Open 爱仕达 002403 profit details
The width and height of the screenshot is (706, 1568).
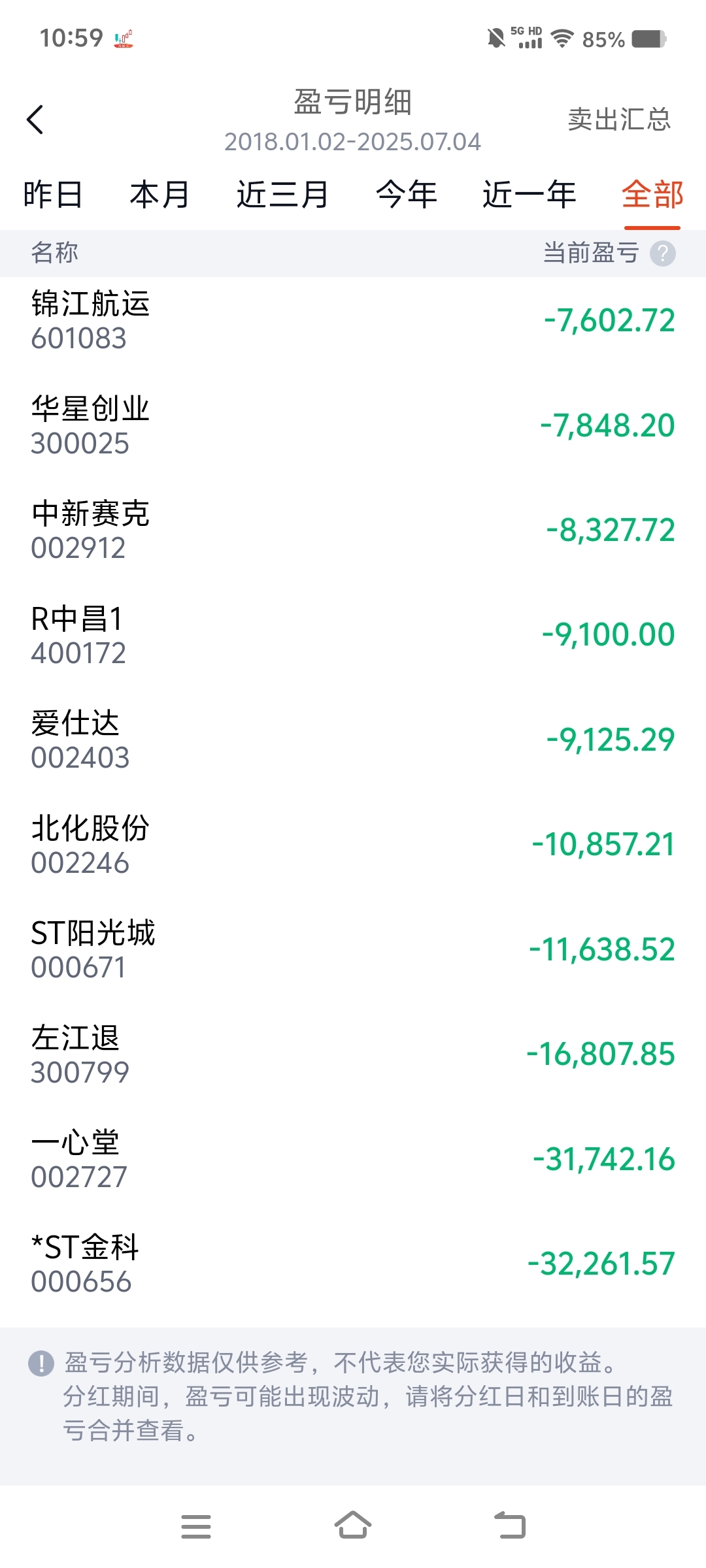tap(353, 740)
